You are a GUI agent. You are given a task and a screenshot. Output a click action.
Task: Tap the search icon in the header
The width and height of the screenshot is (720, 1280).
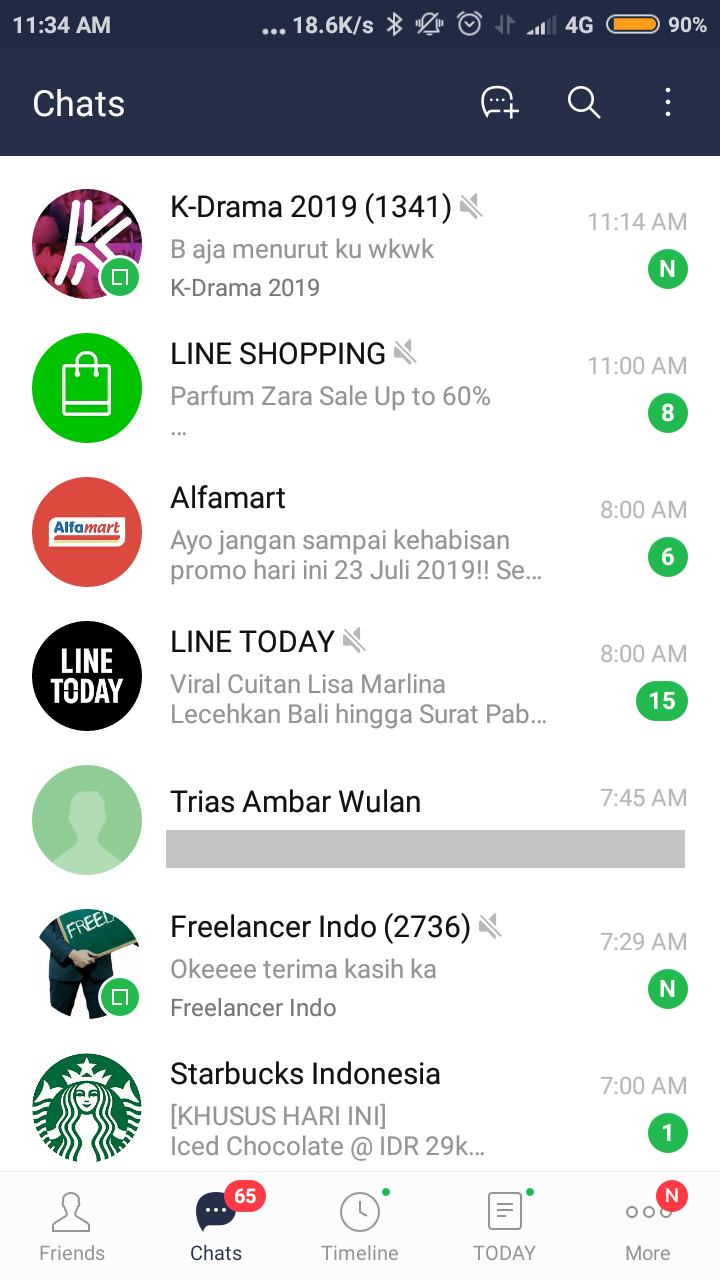(584, 103)
